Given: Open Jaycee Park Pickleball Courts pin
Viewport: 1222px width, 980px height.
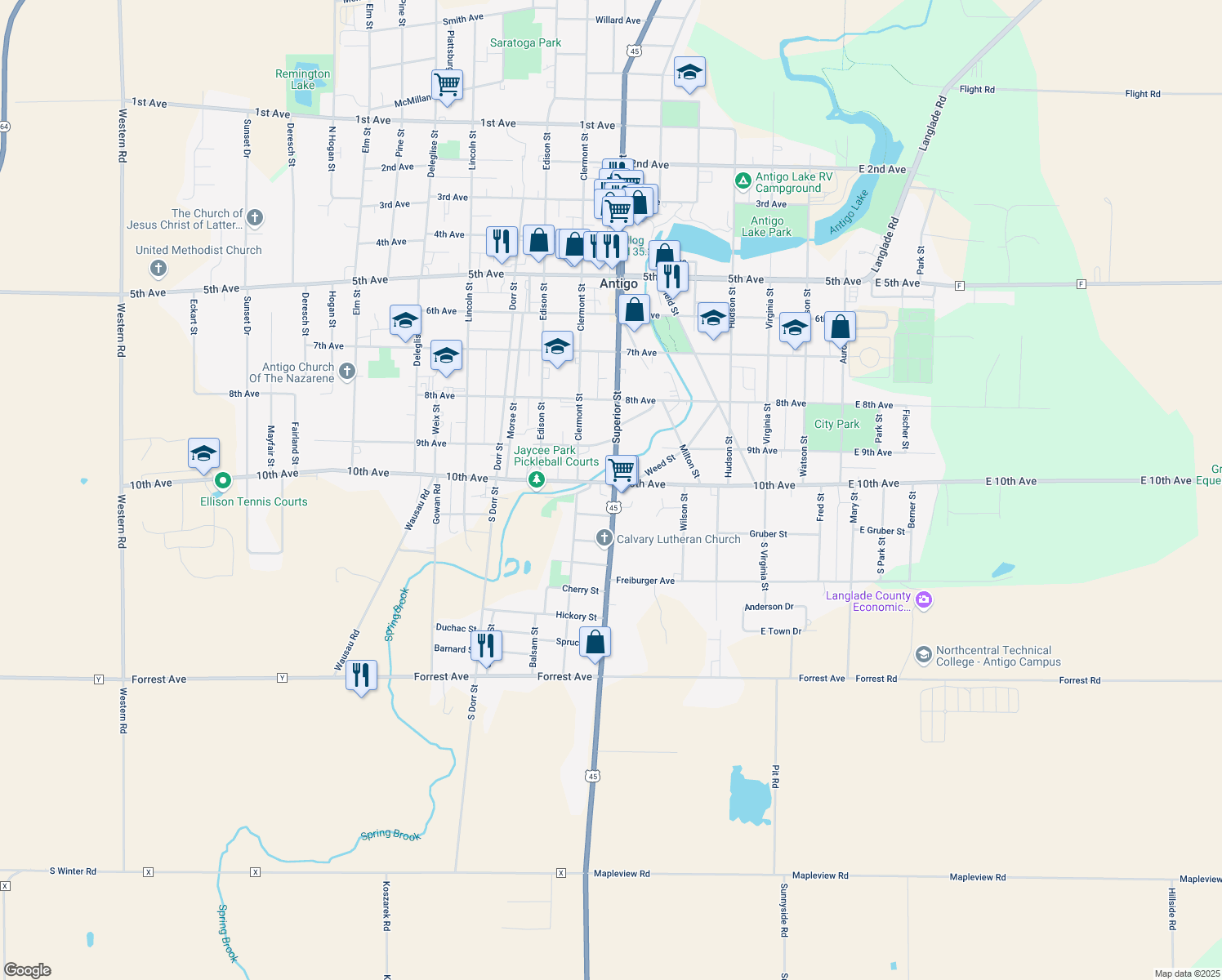Looking at the screenshot, I should pyautogui.click(x=536, y=479).
